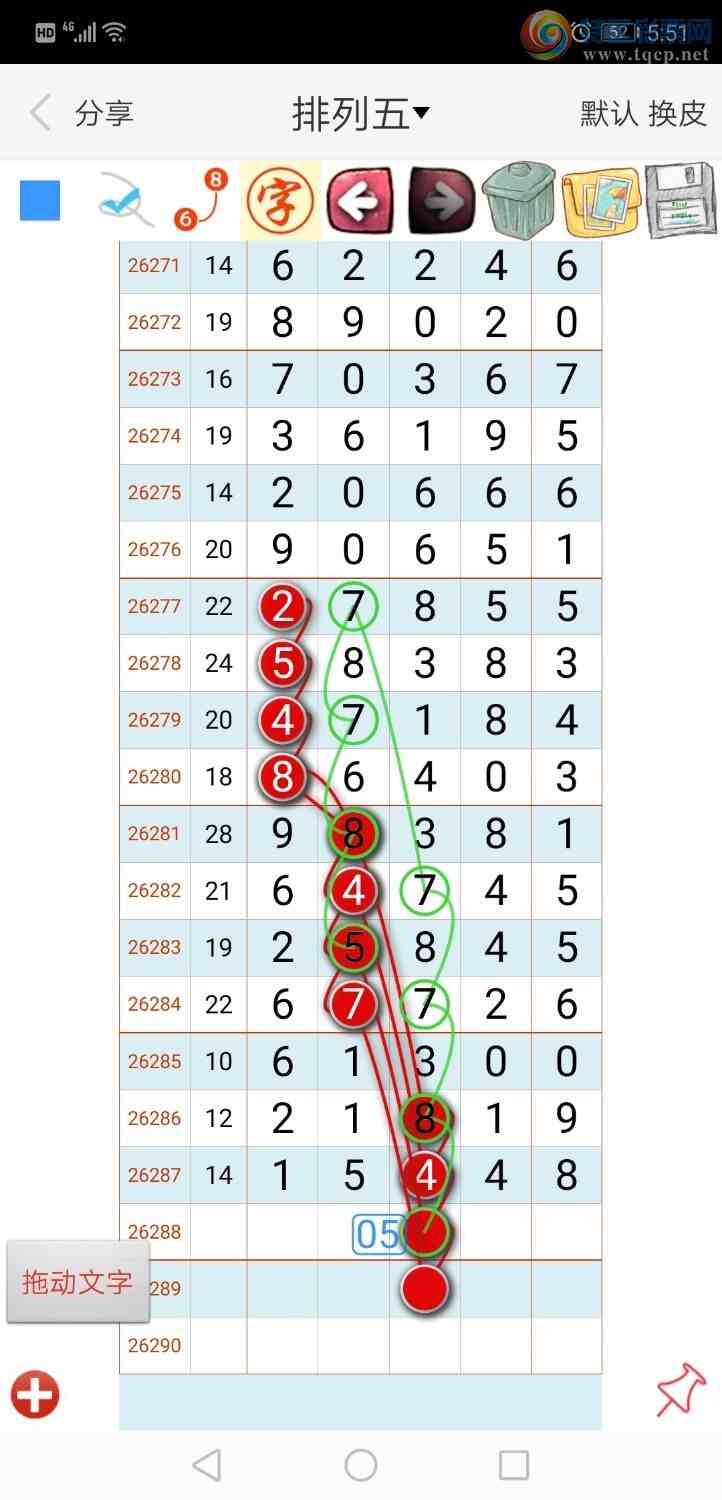Tap the 拖动文字 button
This screenshot has height=1500, width=722.
[x=78, y=1282]
